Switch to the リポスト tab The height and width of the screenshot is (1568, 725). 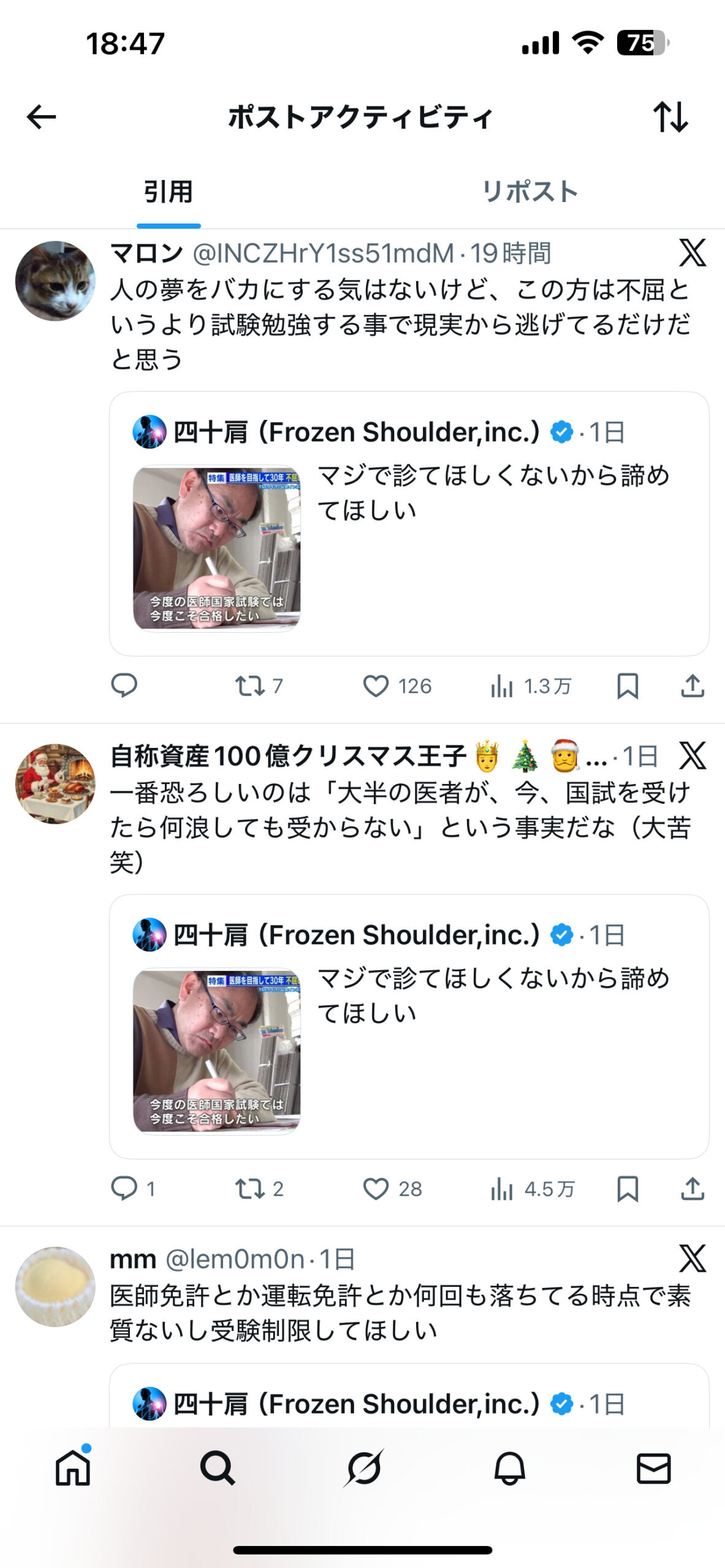coord(530,192)
